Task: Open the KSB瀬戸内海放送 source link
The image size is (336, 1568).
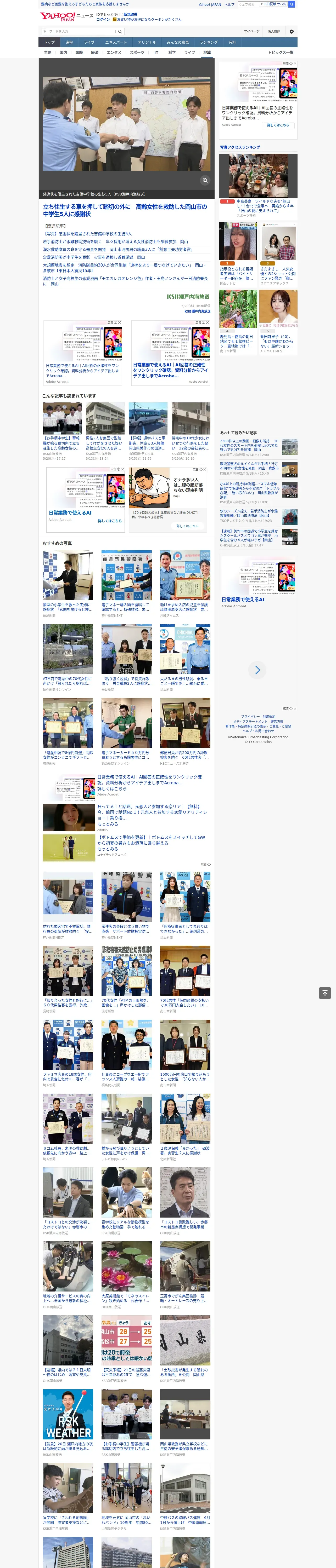Action: tap(197, 311)
